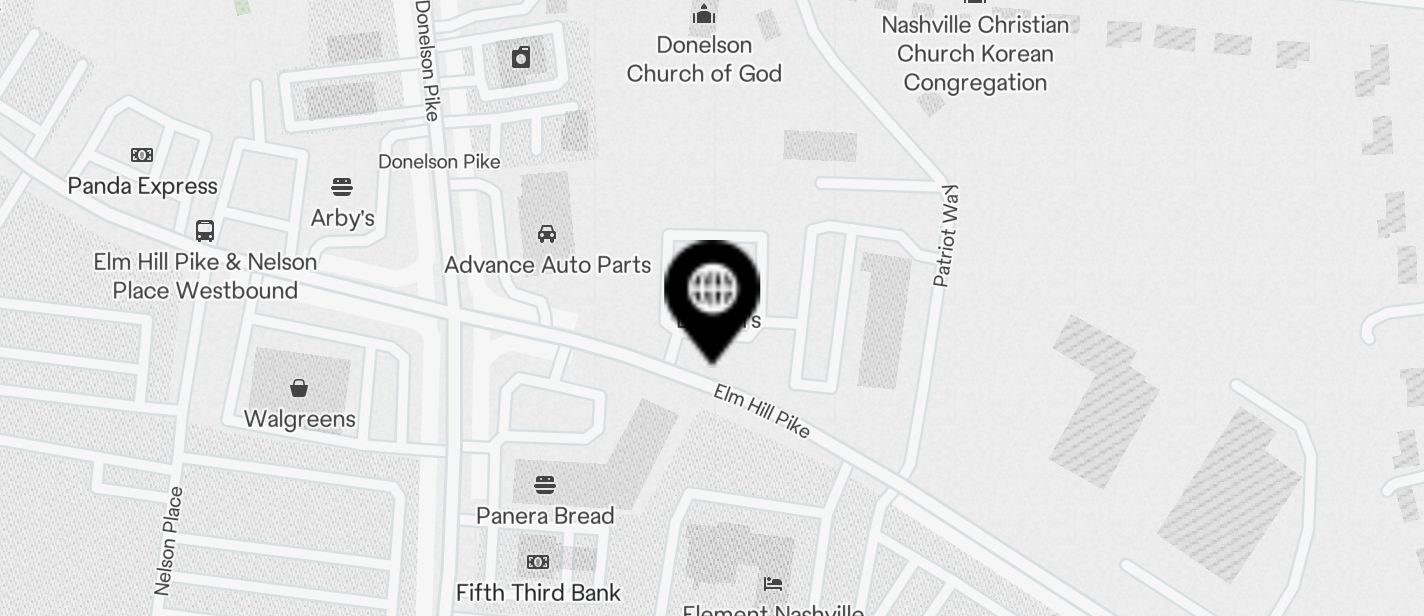Tap the Fifth Third Bank marker
This screenshot has width=1424, height=616.
[x=538, y=562]
